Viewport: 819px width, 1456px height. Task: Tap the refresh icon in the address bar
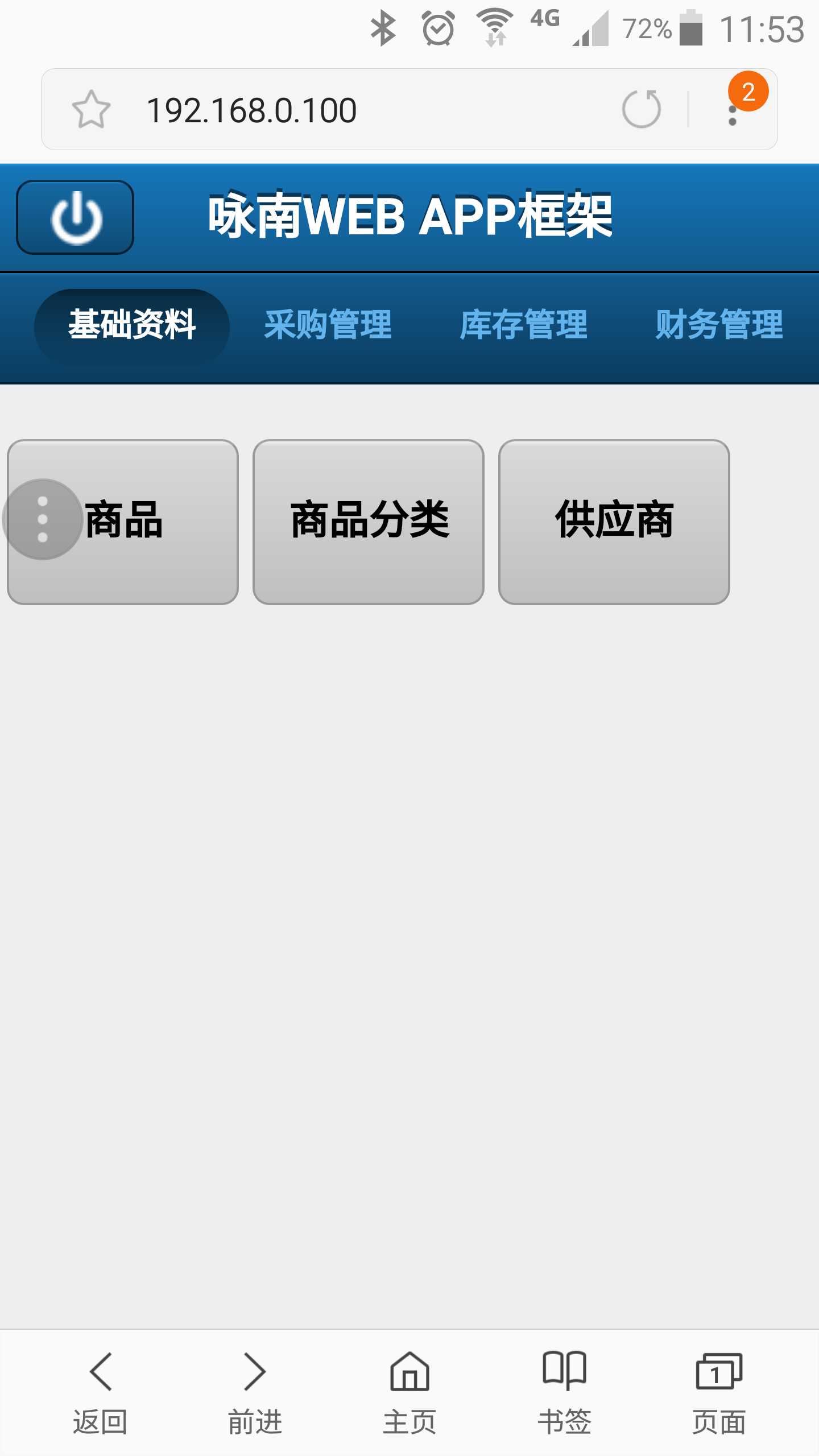tap(642, 108)
